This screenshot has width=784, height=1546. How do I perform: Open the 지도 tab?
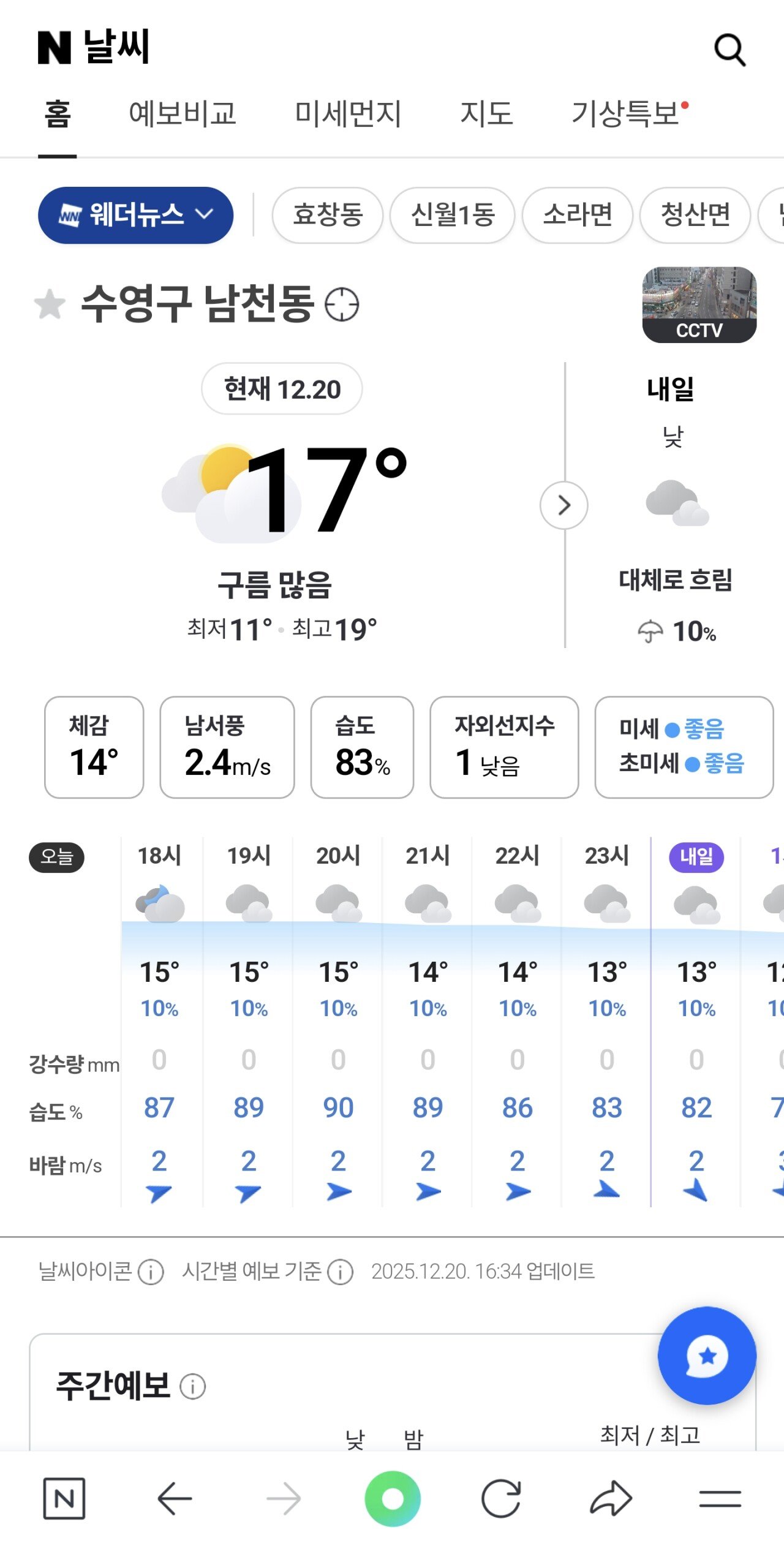pyautogui.click(x=486, y=114)
